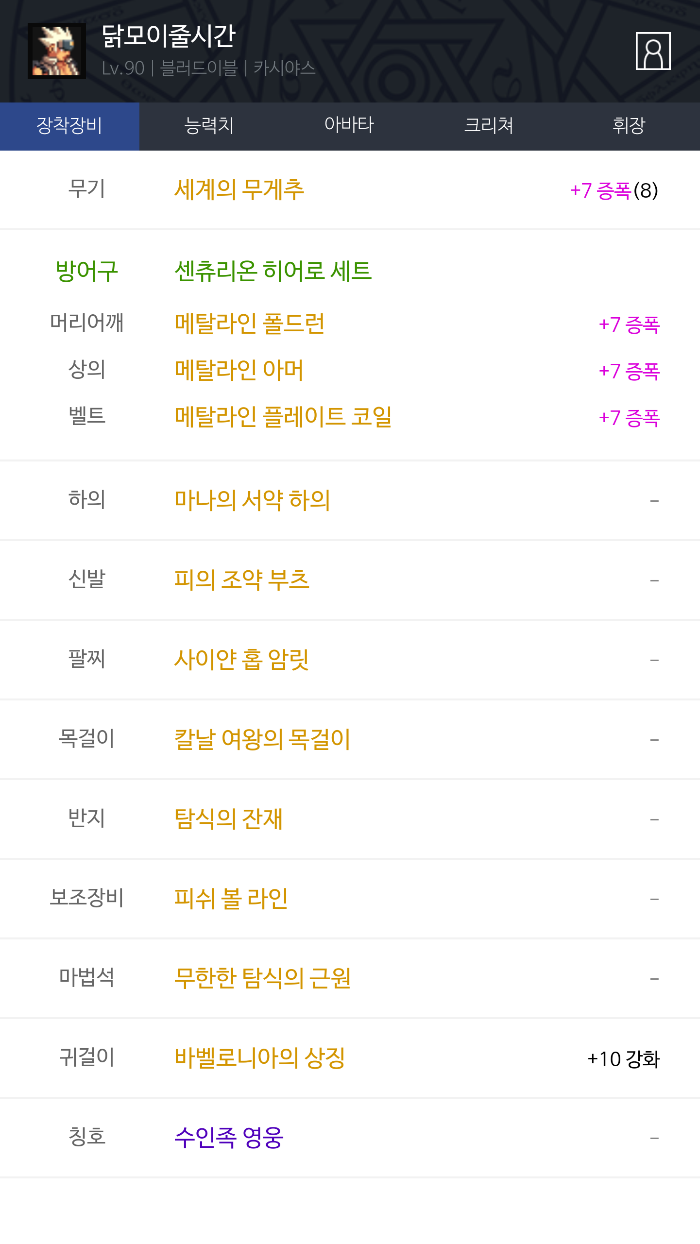Open the 크리쳐 tab
Screen dimensions: 700x1244
489,126
